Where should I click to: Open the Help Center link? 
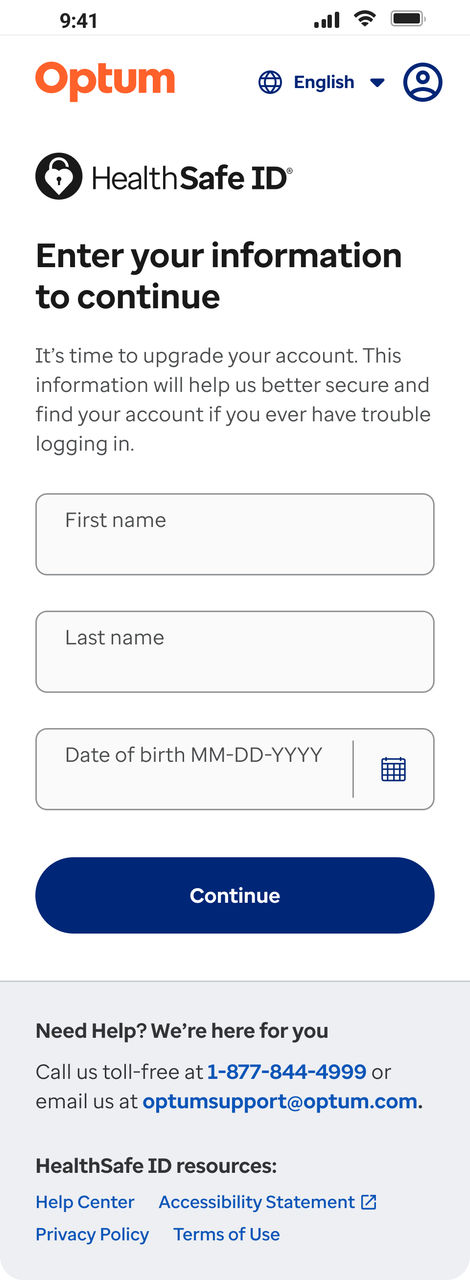[x=85, y=1202]
